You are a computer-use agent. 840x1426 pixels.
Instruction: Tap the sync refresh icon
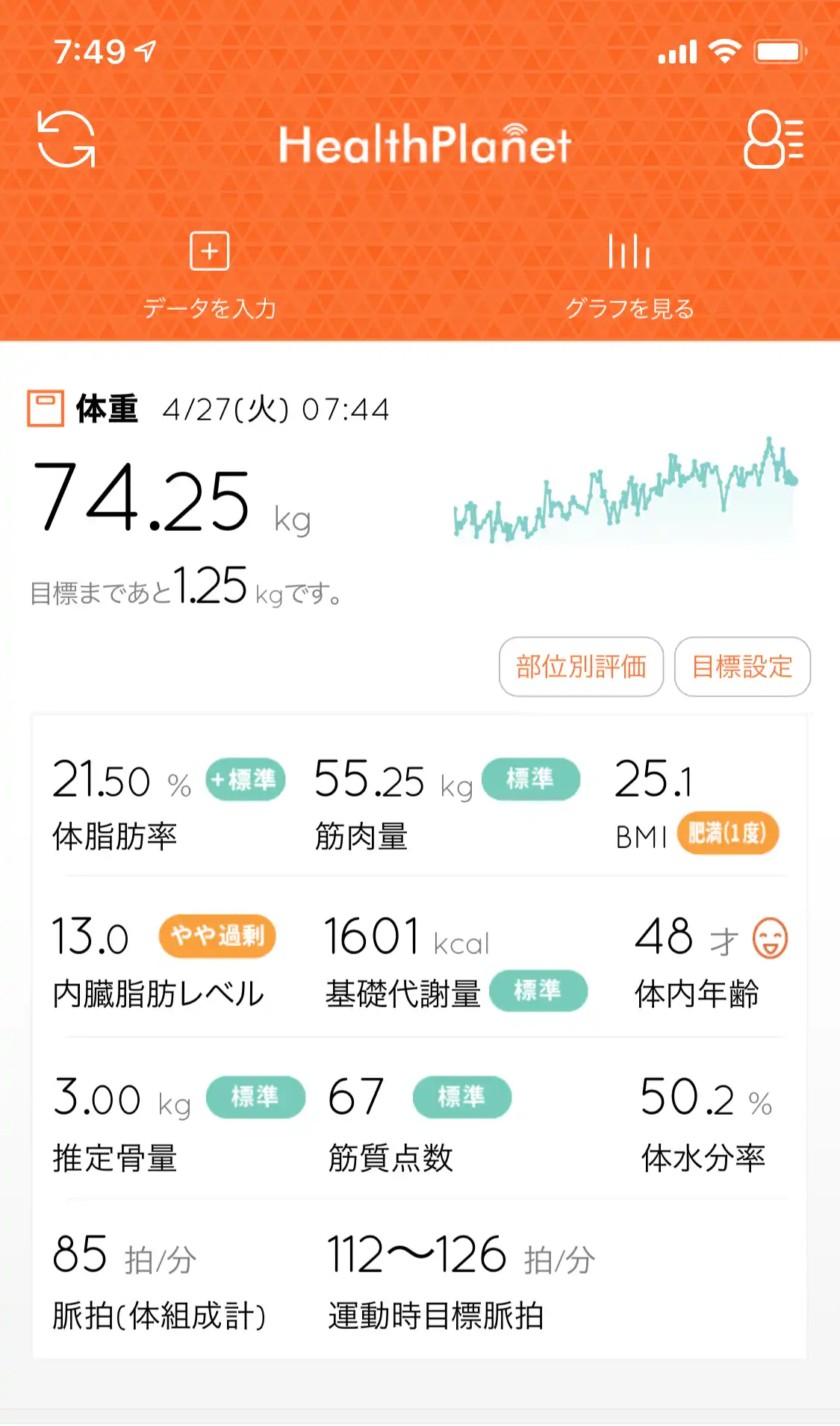[66, 140]
